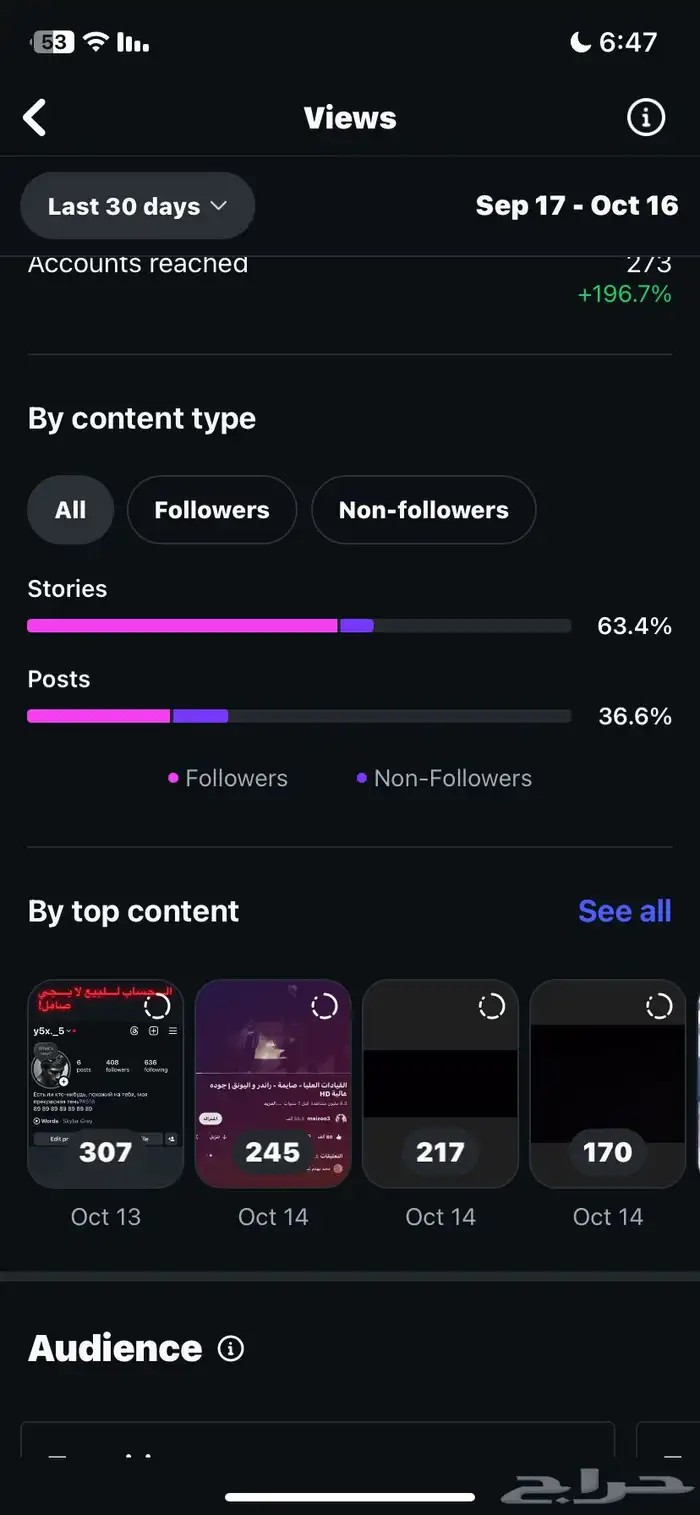Screen dimensions: 700x1515
Task: Open the info icon in the header
Action: pos(646,118)
